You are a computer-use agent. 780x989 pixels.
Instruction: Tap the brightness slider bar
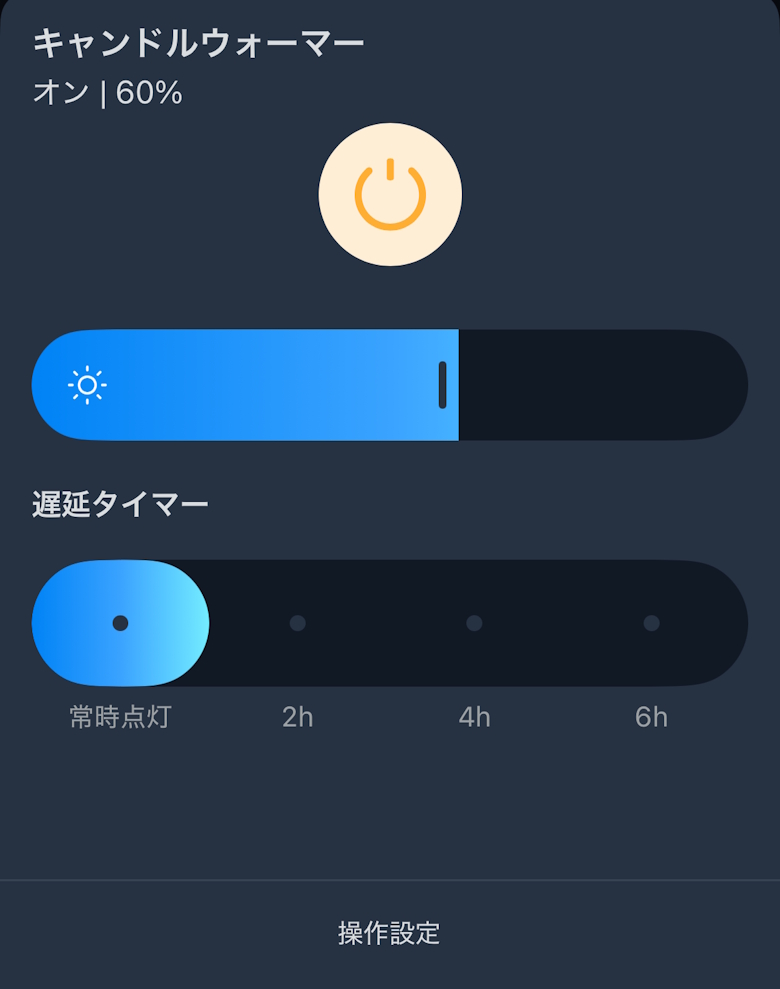coord(390,385)
